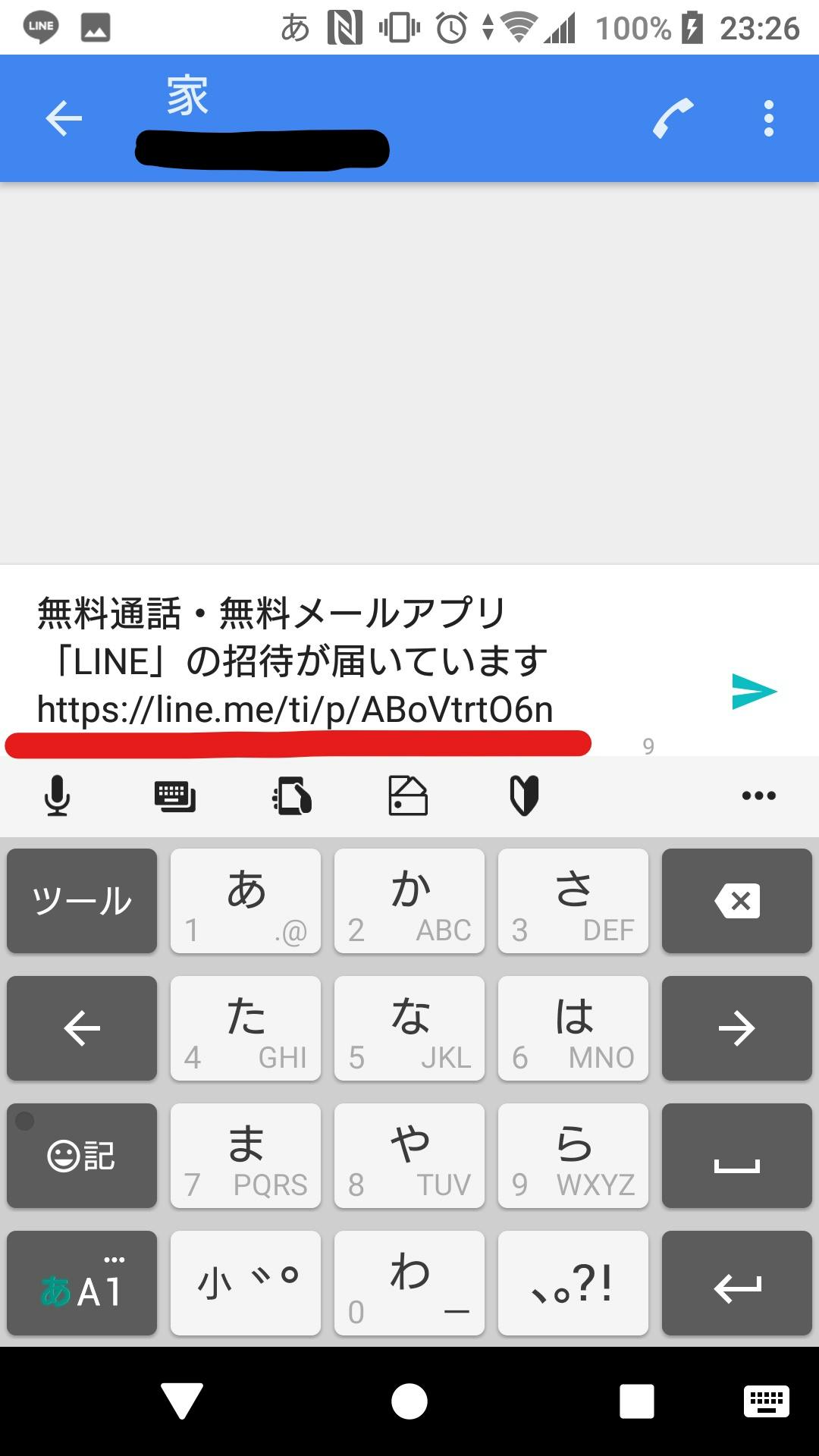Tap the punctuation 、。?! key
This screenshot has height=1456, width=819.
pyautogui.click(x=573, y=1283)
